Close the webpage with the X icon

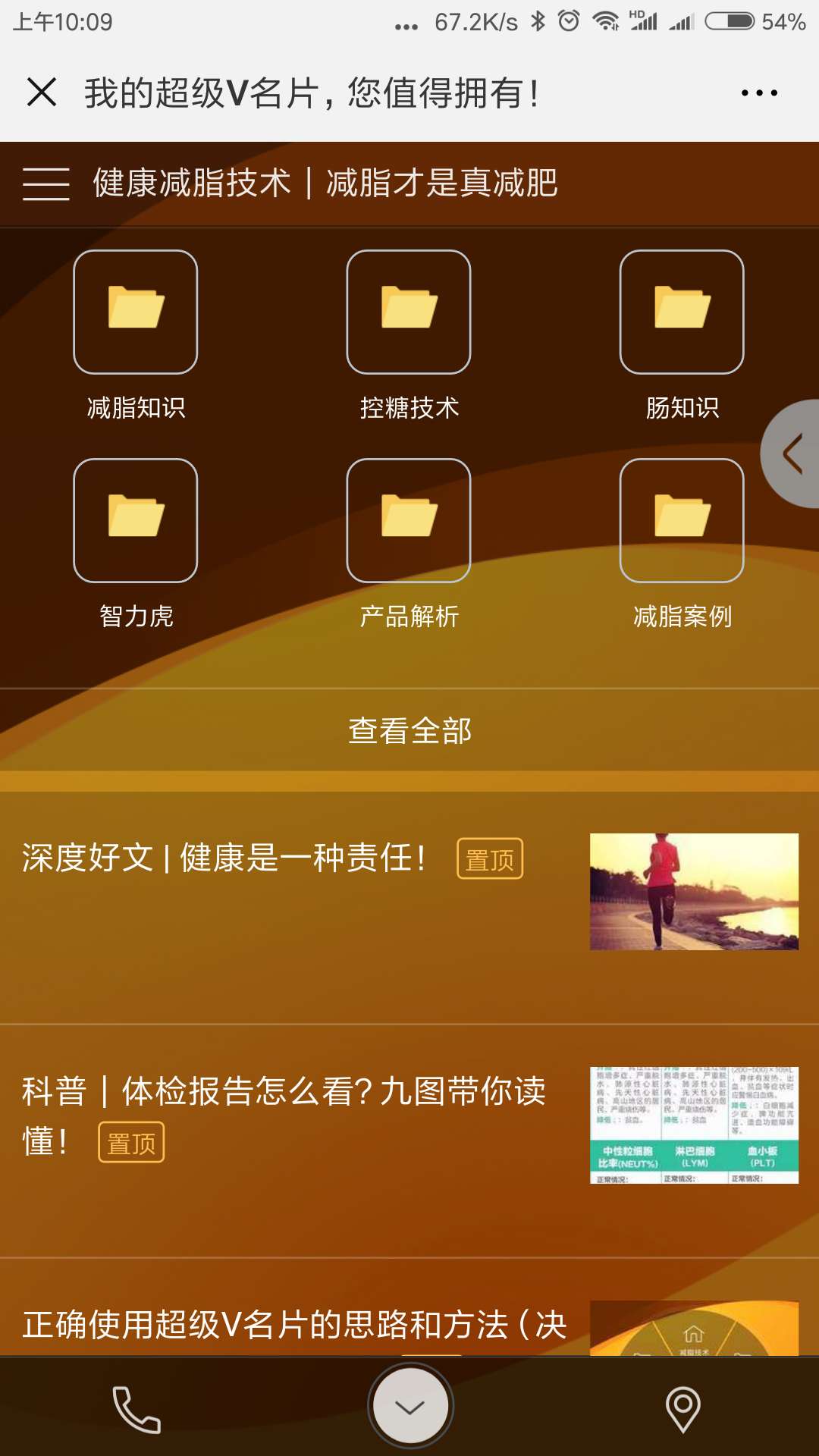(x=42, y=93)
